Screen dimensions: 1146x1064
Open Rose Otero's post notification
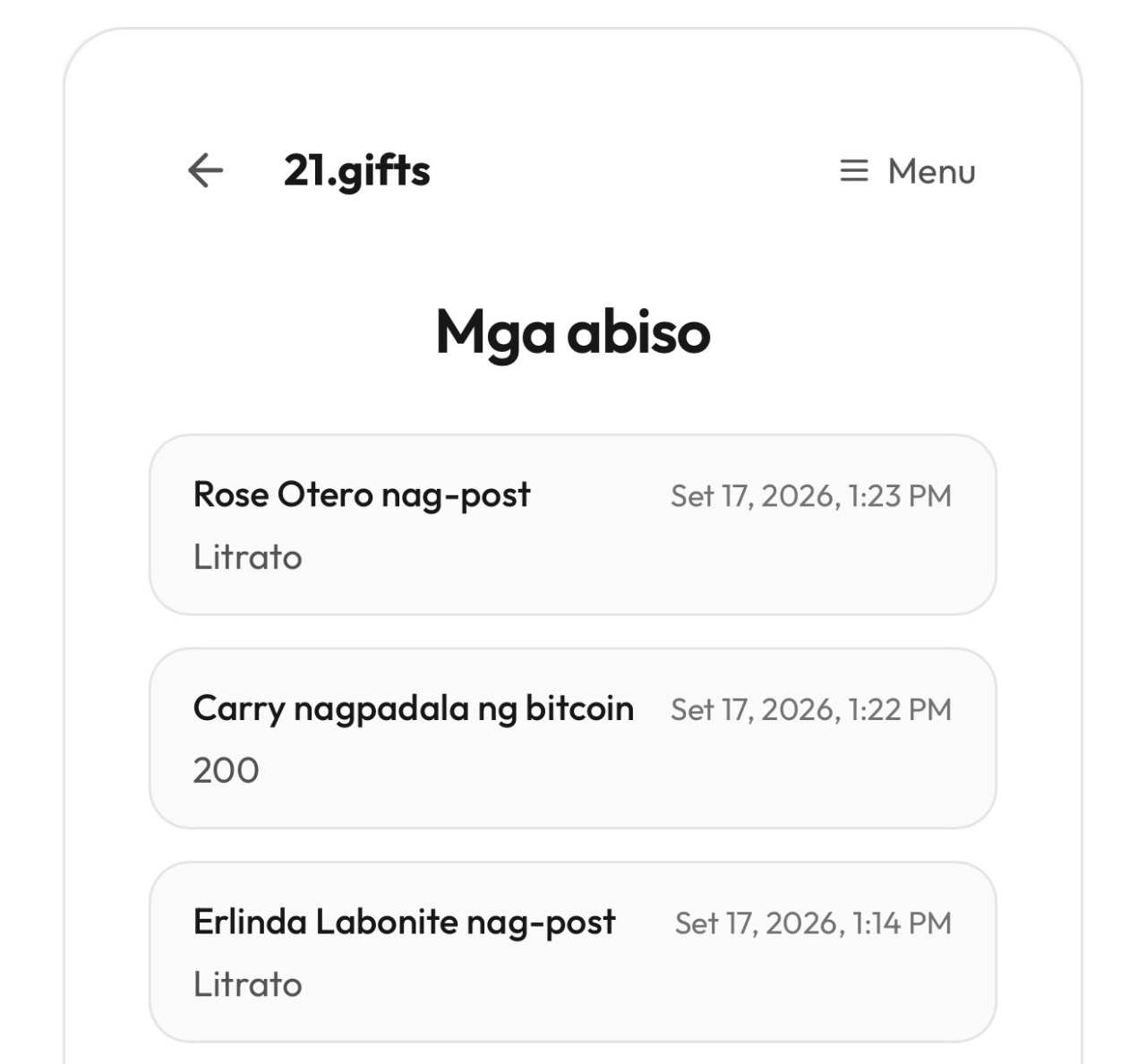[x=573, y=525]
